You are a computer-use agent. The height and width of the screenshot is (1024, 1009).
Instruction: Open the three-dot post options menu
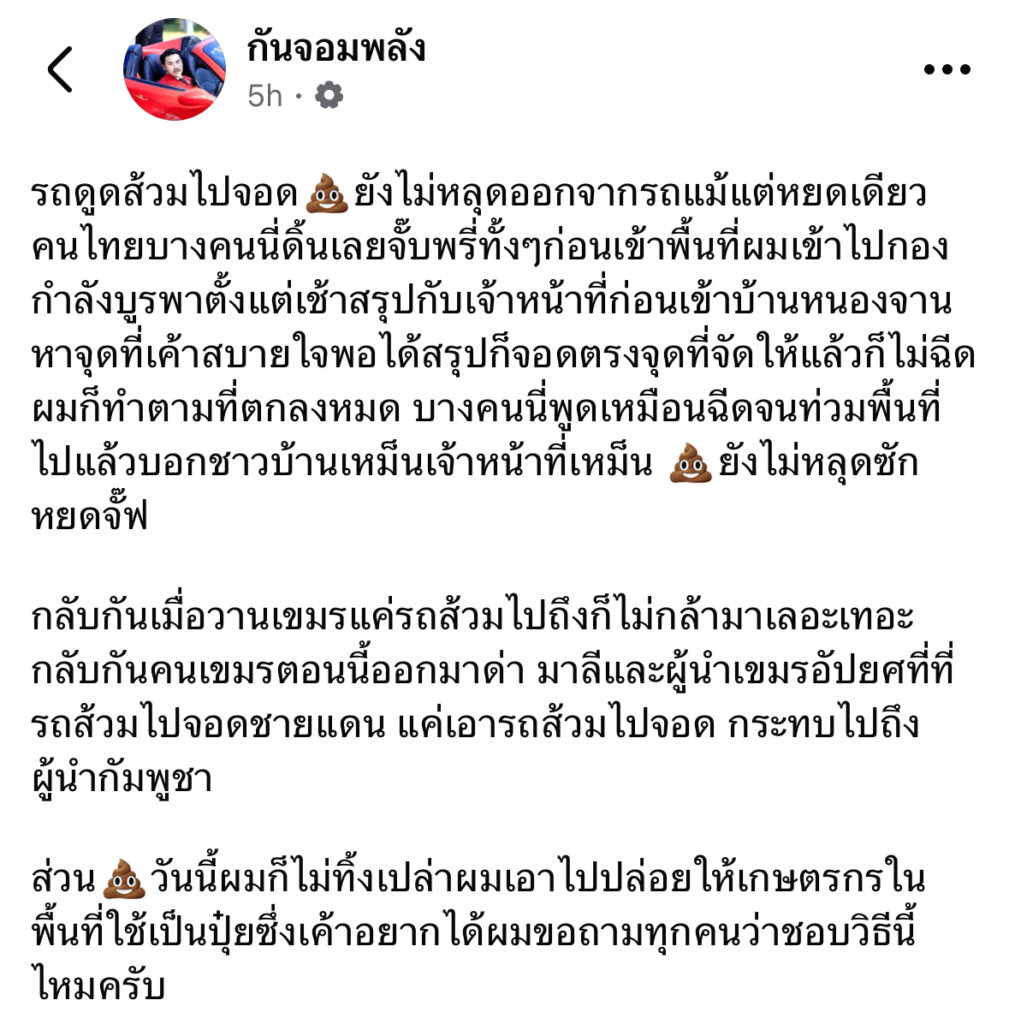tap(947, 69)
